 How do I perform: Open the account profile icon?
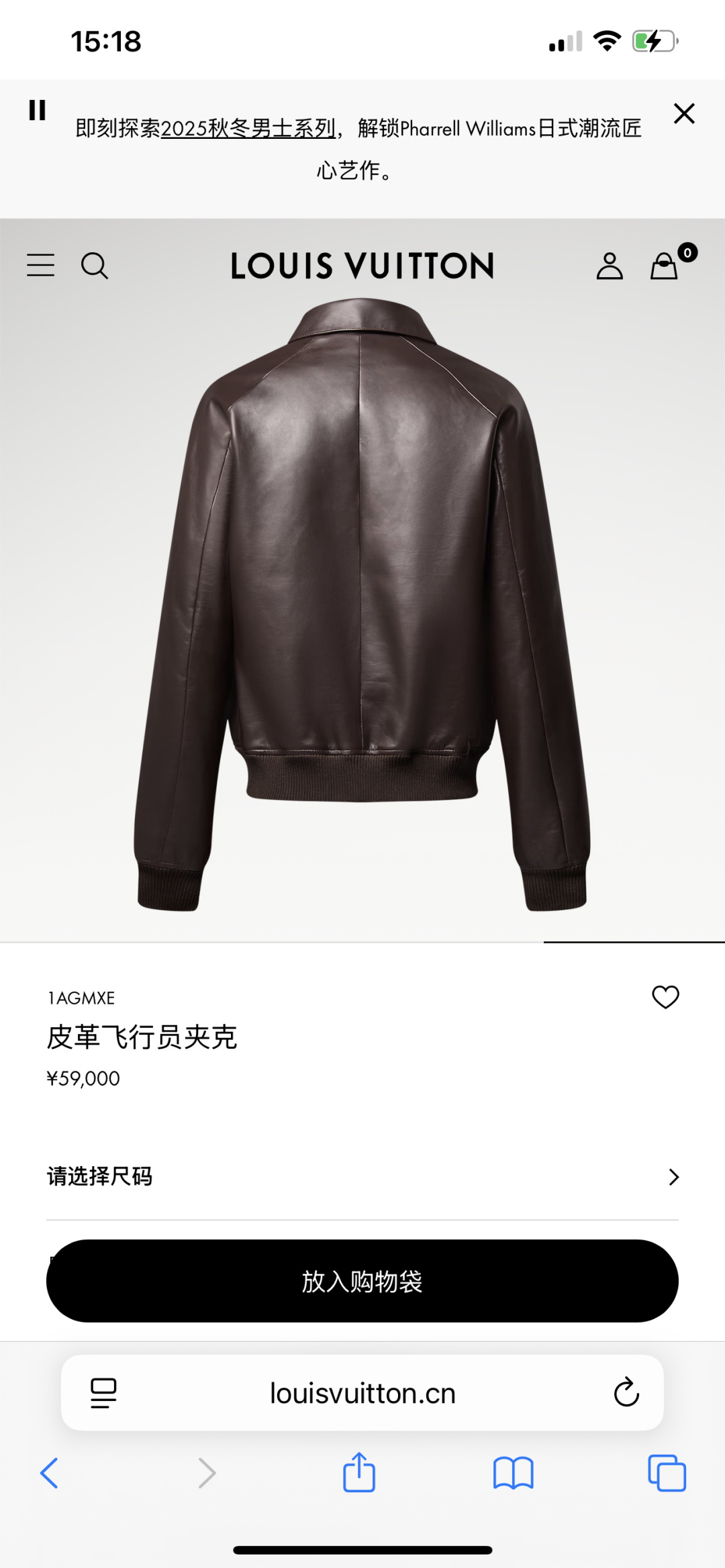tap(610, 266)
